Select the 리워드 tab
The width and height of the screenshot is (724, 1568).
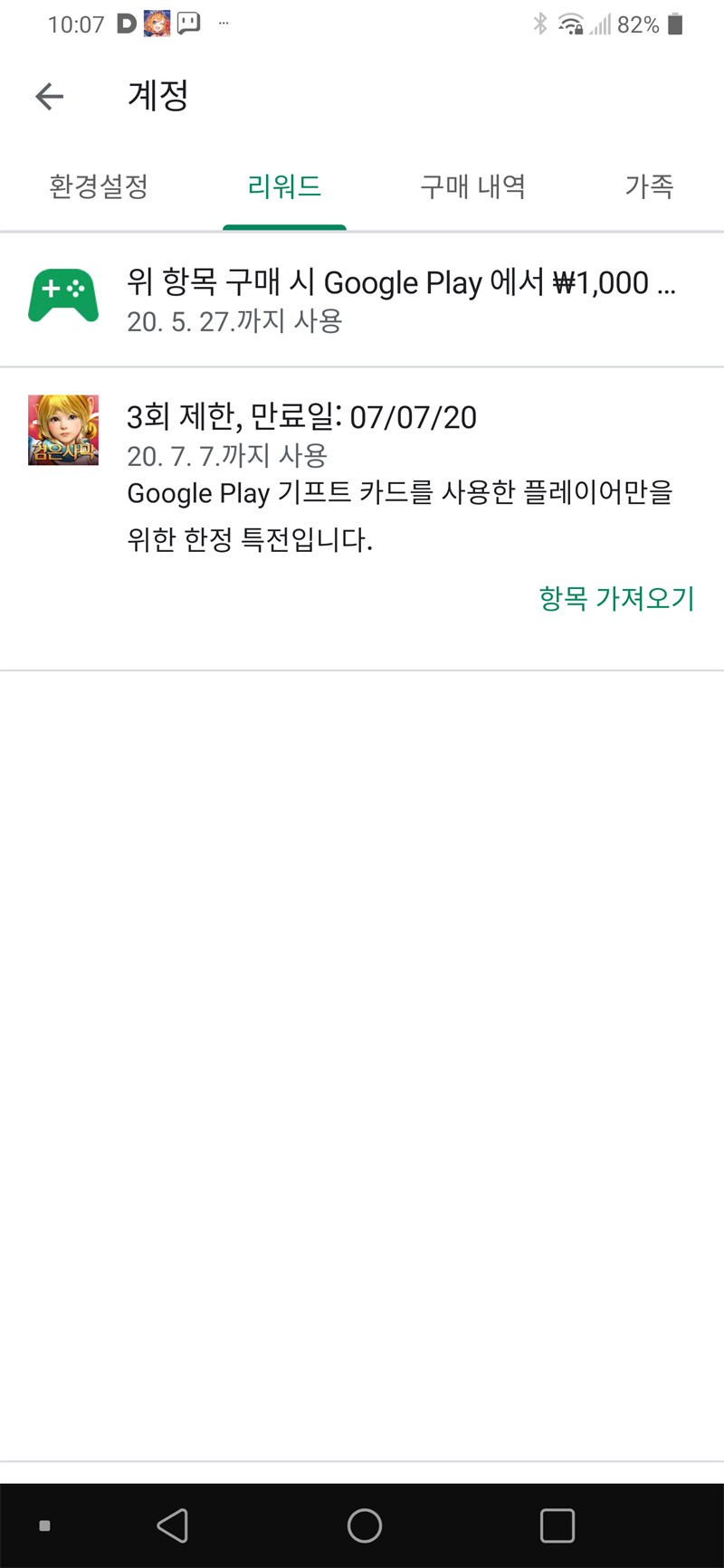284,186
